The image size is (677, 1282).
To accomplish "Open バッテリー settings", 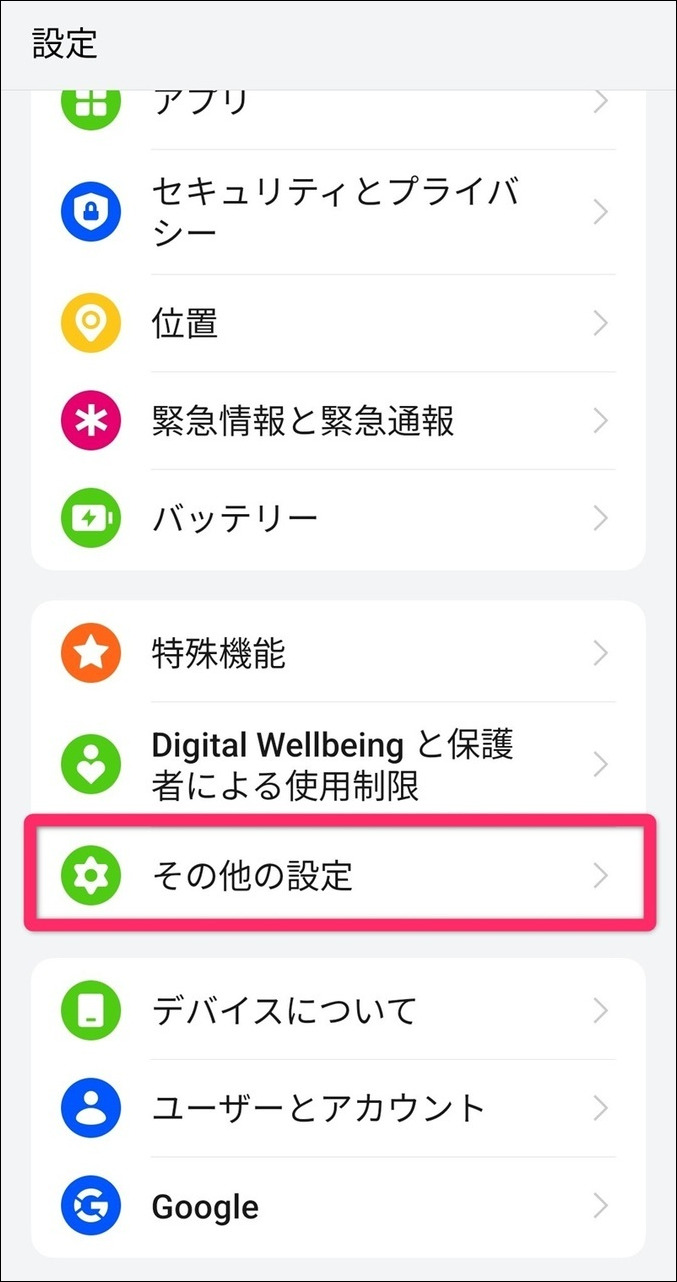I will (338, 519).
